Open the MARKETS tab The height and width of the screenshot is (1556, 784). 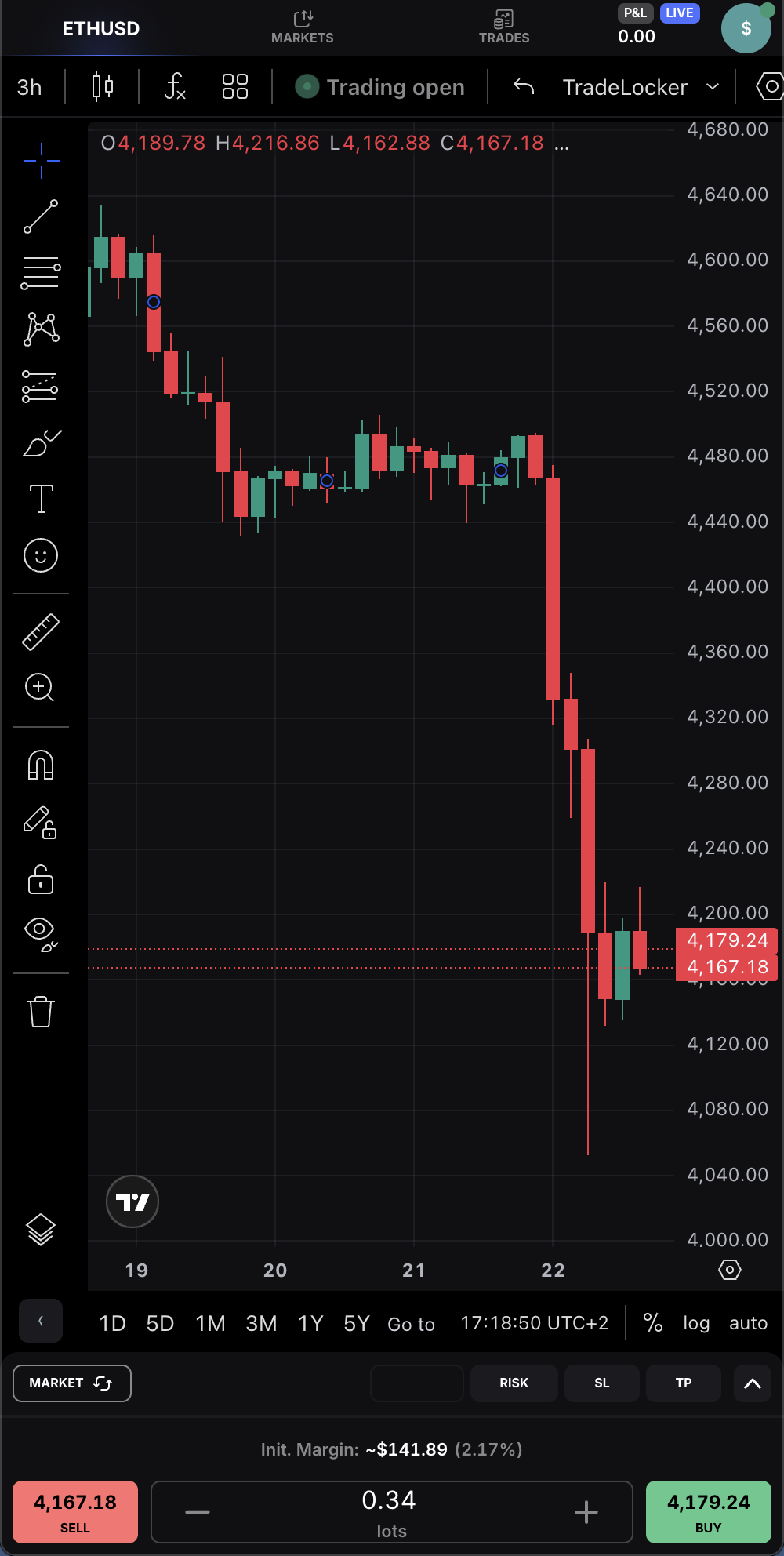point(302,27)
